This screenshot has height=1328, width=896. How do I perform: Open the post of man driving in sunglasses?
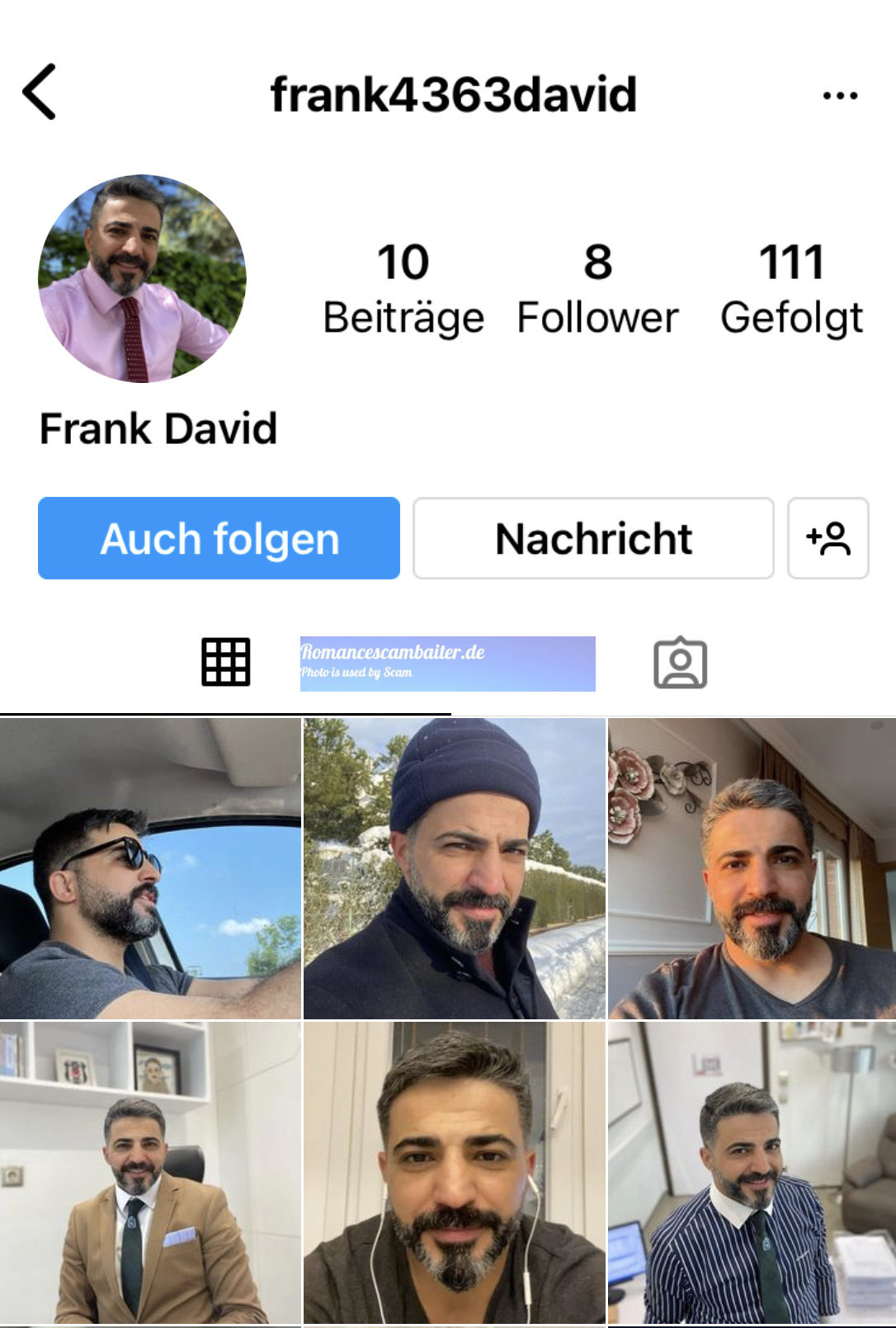tap(150, 868)
